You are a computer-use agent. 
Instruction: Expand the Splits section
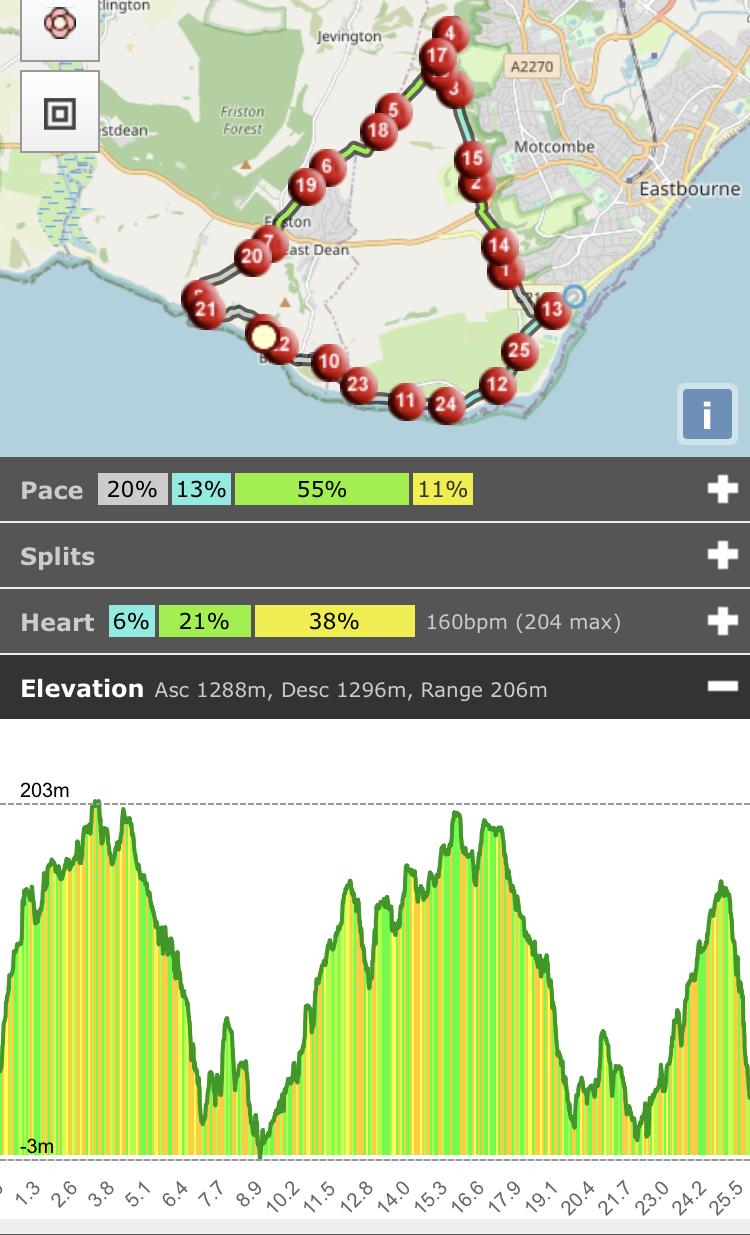click(x=721, y=555)
